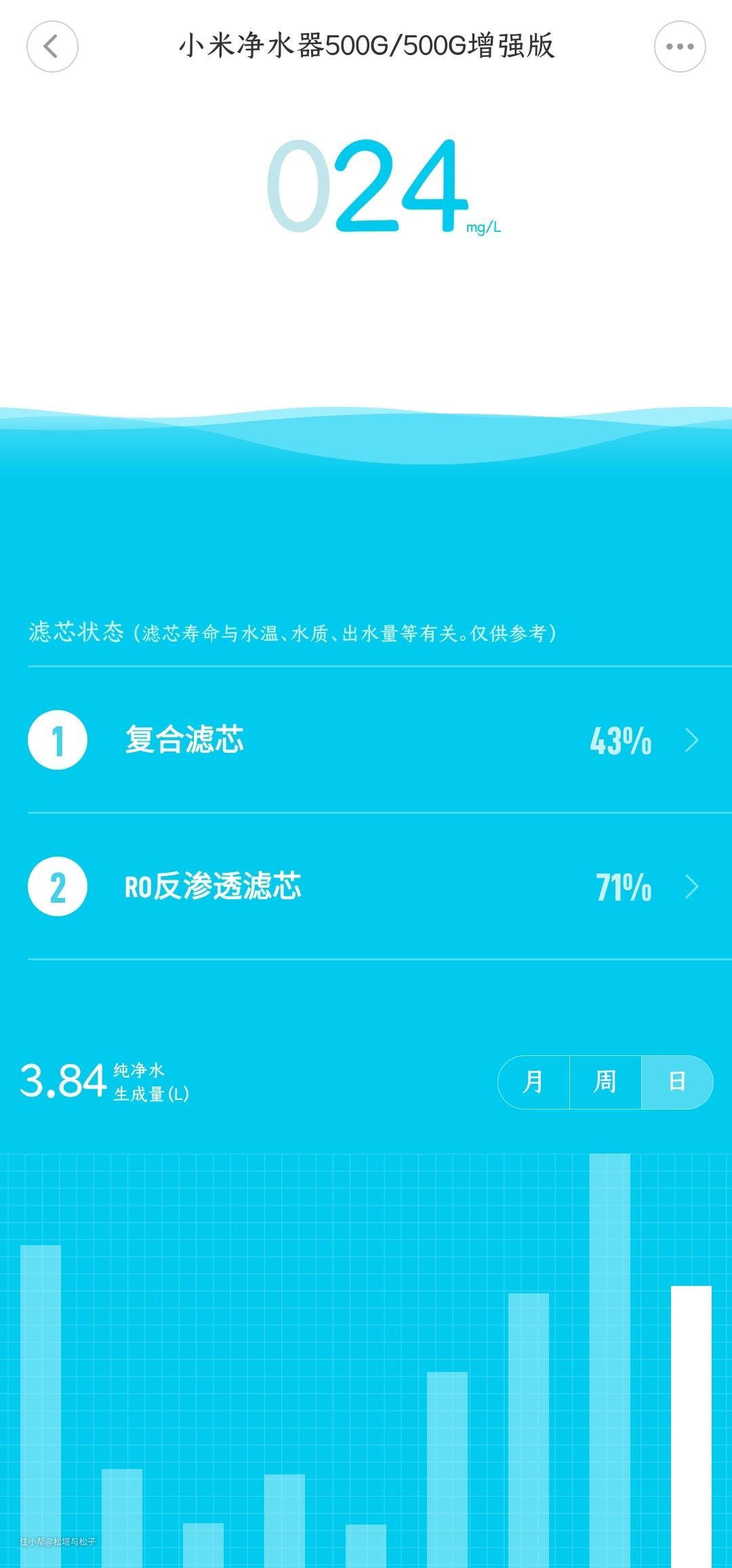
Task: Switch chart to 月 view
Action: pyautogui.click(x=534, y=1082)
